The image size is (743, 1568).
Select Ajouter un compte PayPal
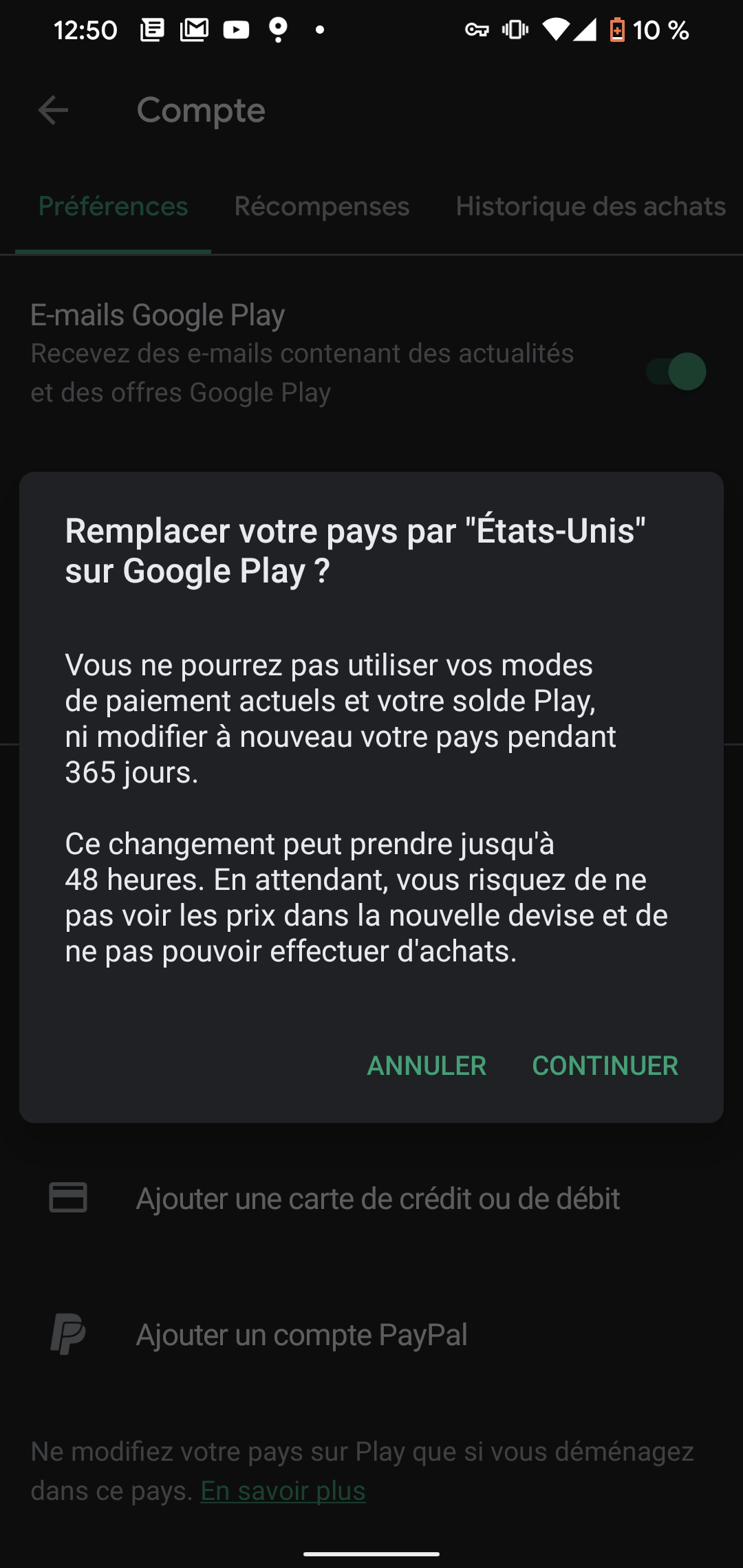pyautogui.click(x=371, y=1334)
